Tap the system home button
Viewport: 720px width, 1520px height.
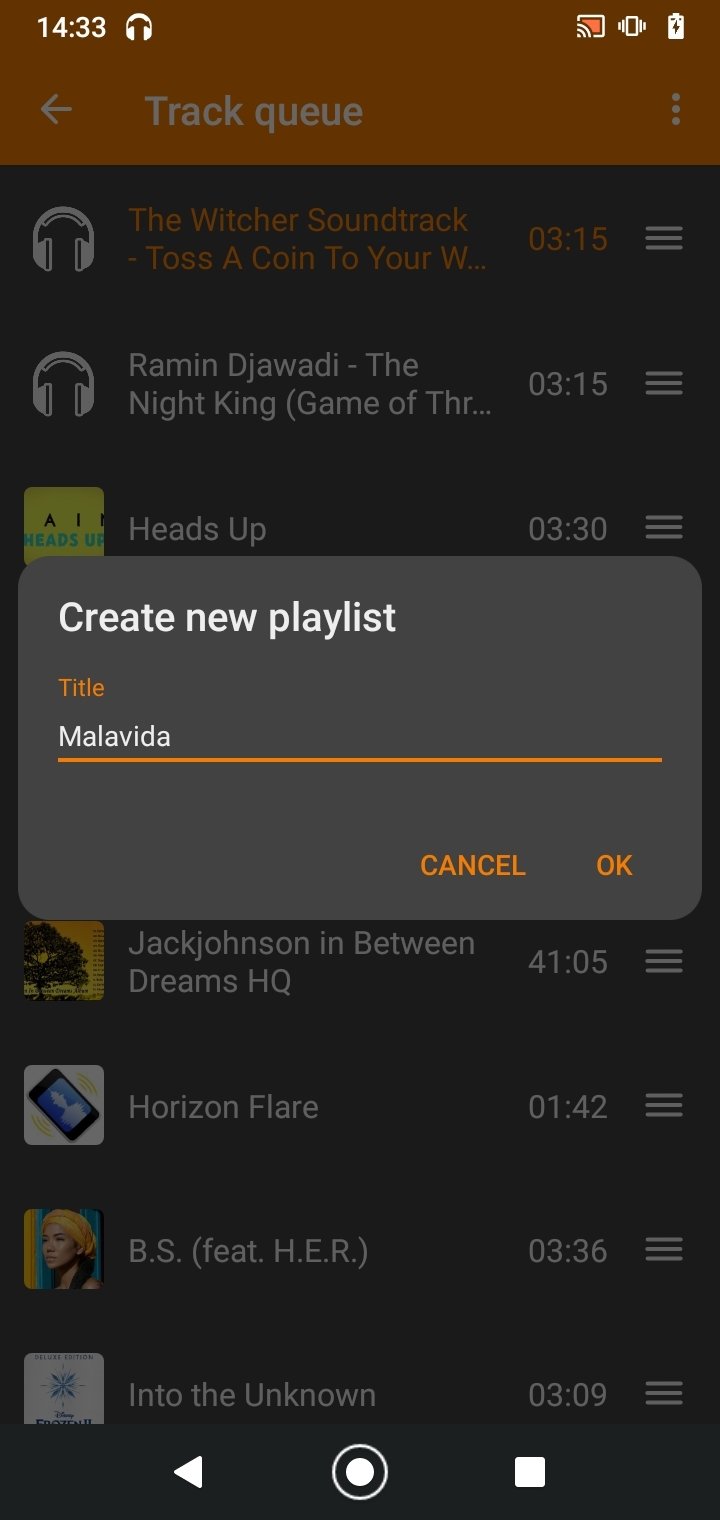click(x=359, y=1472)
